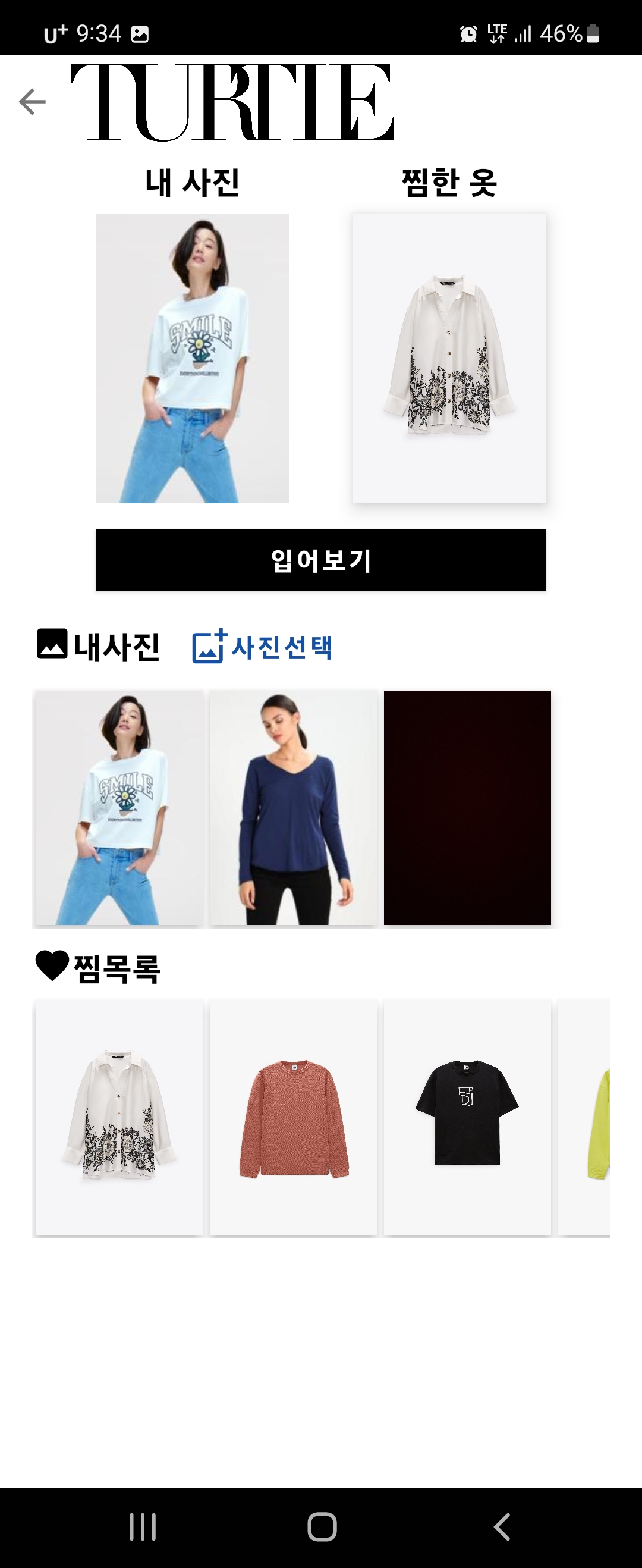Choose the dark blank photo in 내사진
The width and height of the screenshot is (642, 1568).
[467, 807]
